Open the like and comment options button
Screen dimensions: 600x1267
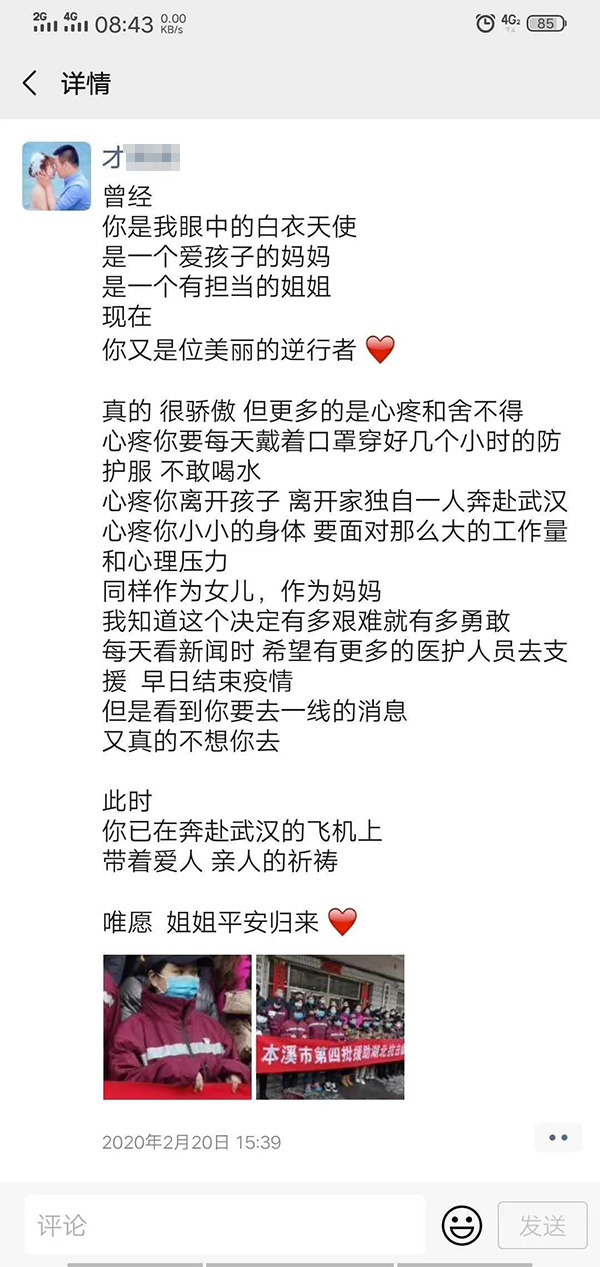(558, 1137)
